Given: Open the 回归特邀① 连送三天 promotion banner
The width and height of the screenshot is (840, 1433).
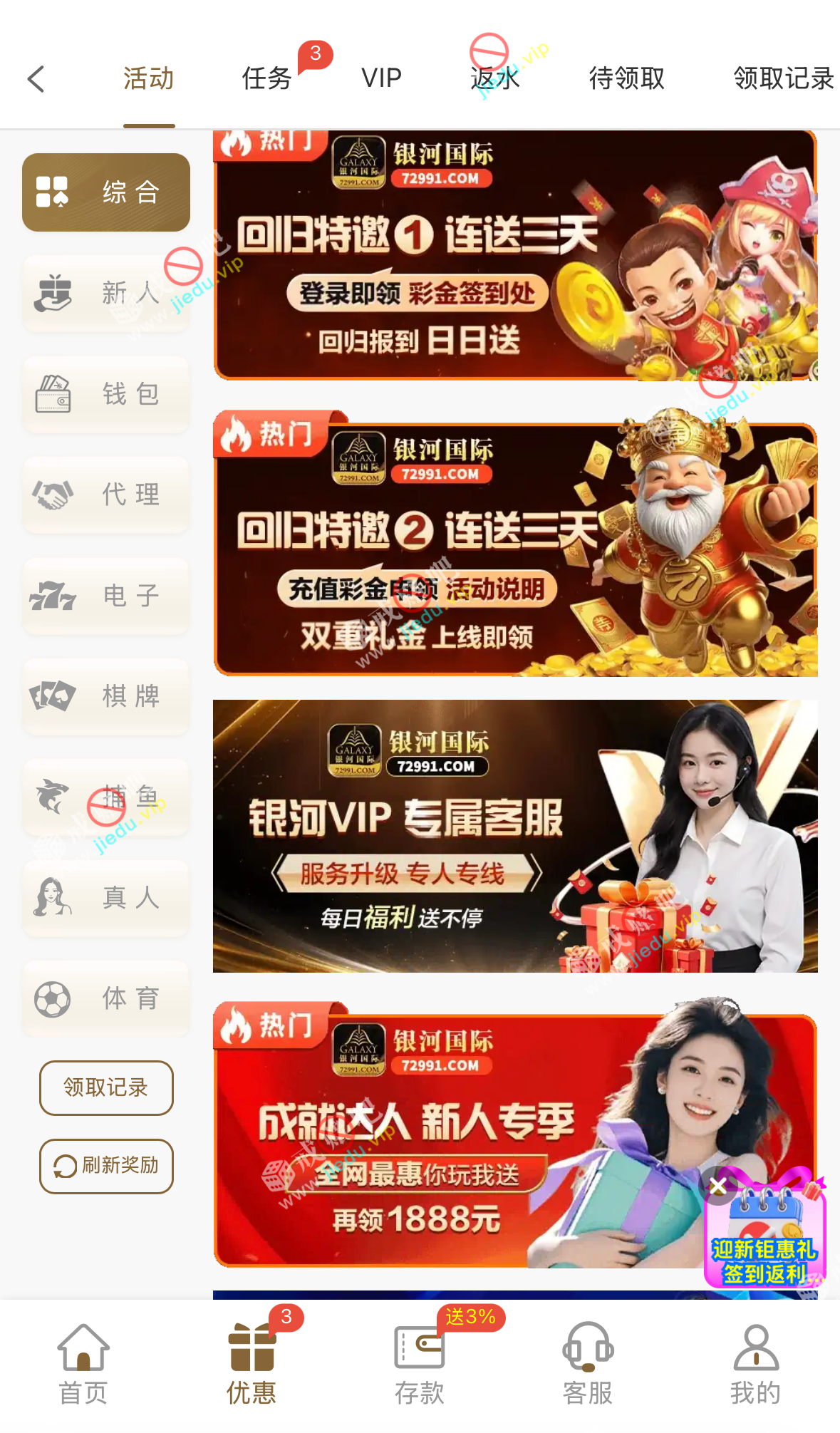Looking at the screenshot, I should click(x=514, y=255).
